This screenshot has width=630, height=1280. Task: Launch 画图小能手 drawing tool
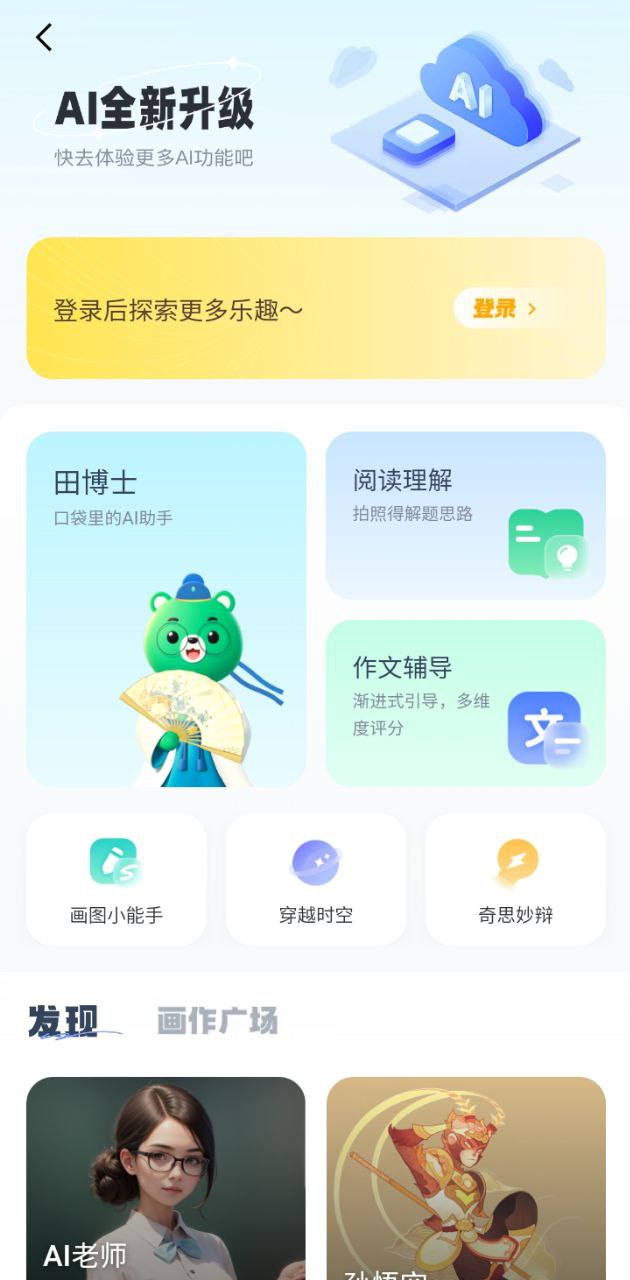pos(116,879)
